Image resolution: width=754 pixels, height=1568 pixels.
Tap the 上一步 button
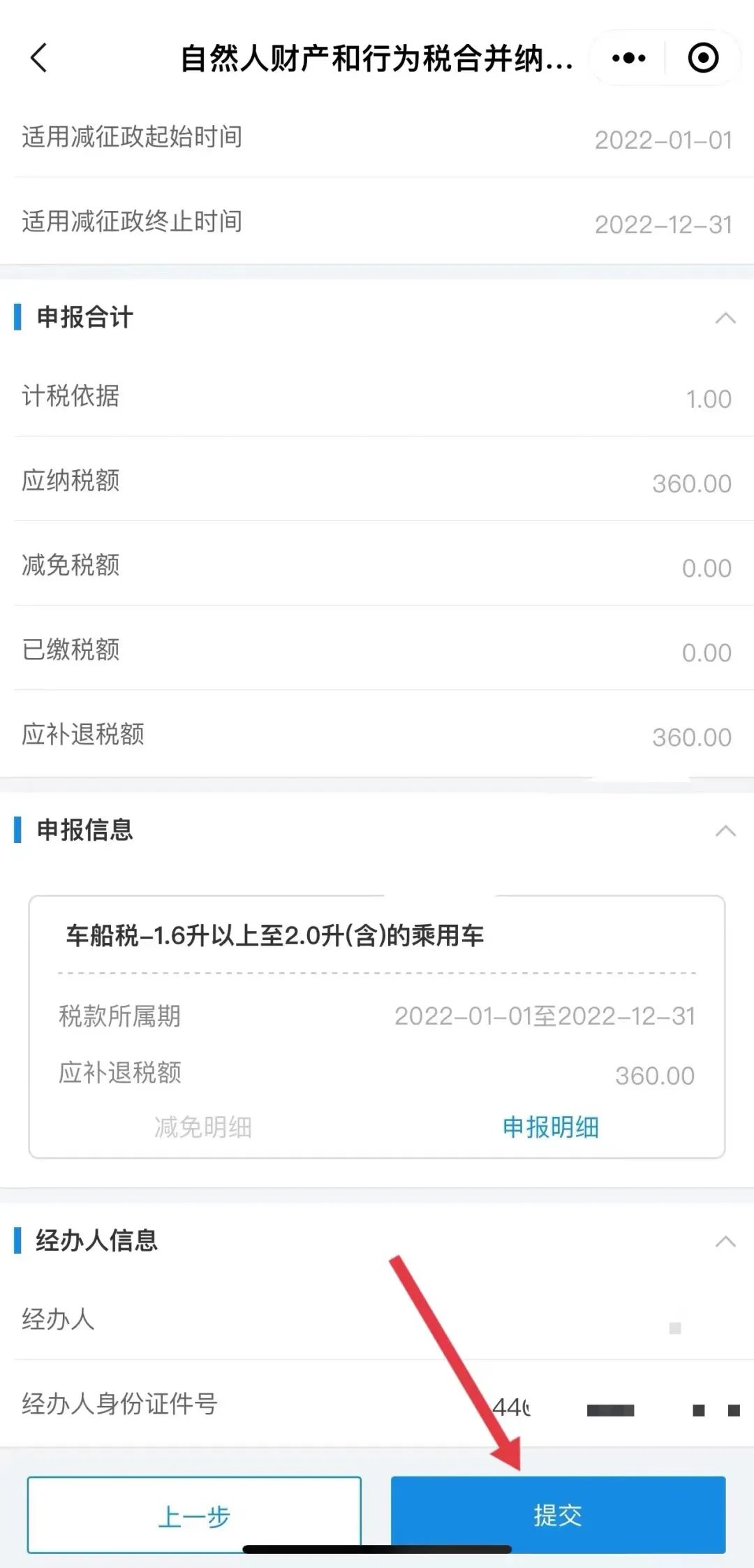[x=194, y=1515]
